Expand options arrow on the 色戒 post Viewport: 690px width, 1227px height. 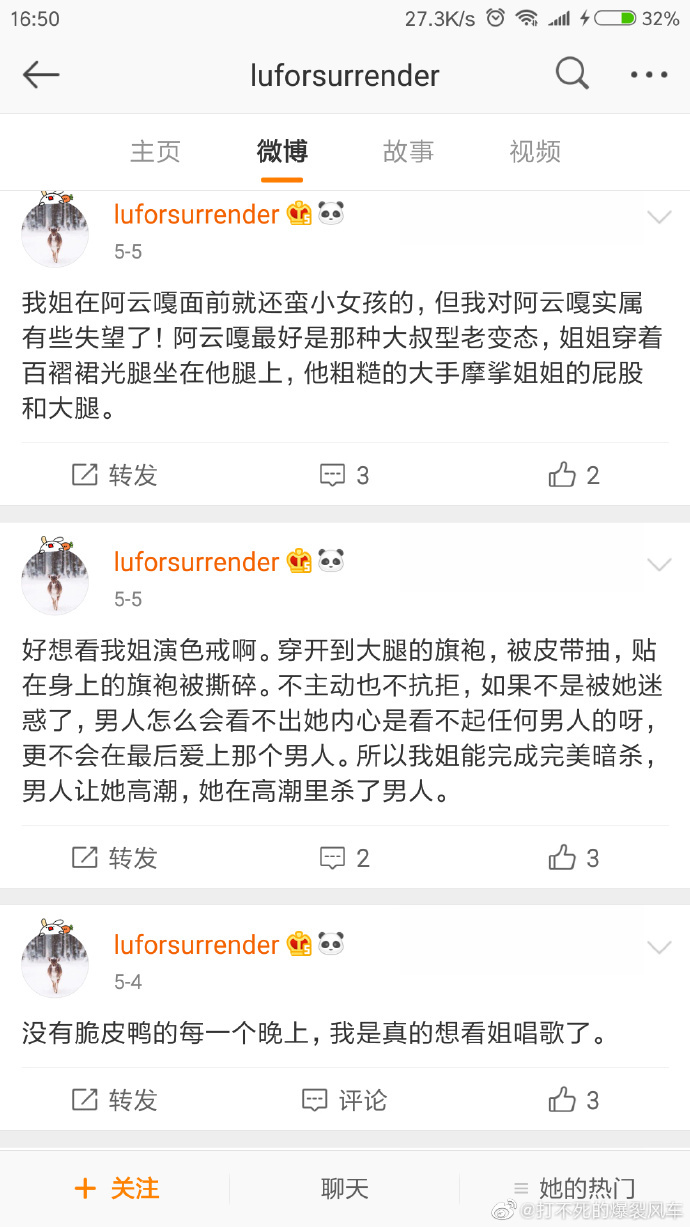click(659, 564)
